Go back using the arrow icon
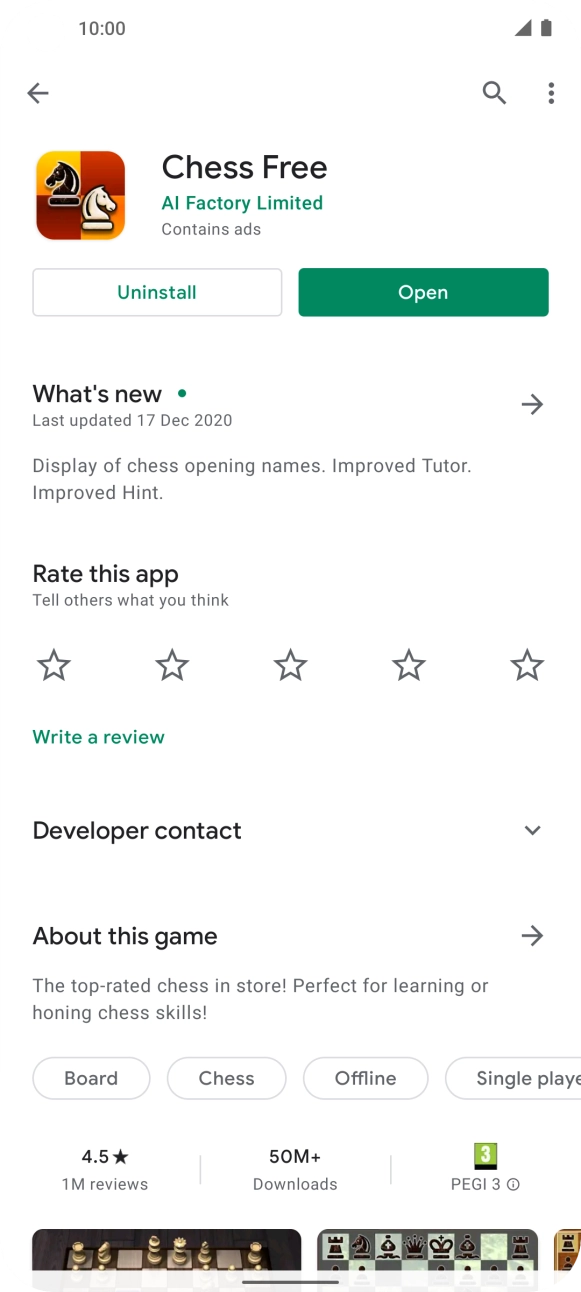581x1292 pixels. (38, 93)
